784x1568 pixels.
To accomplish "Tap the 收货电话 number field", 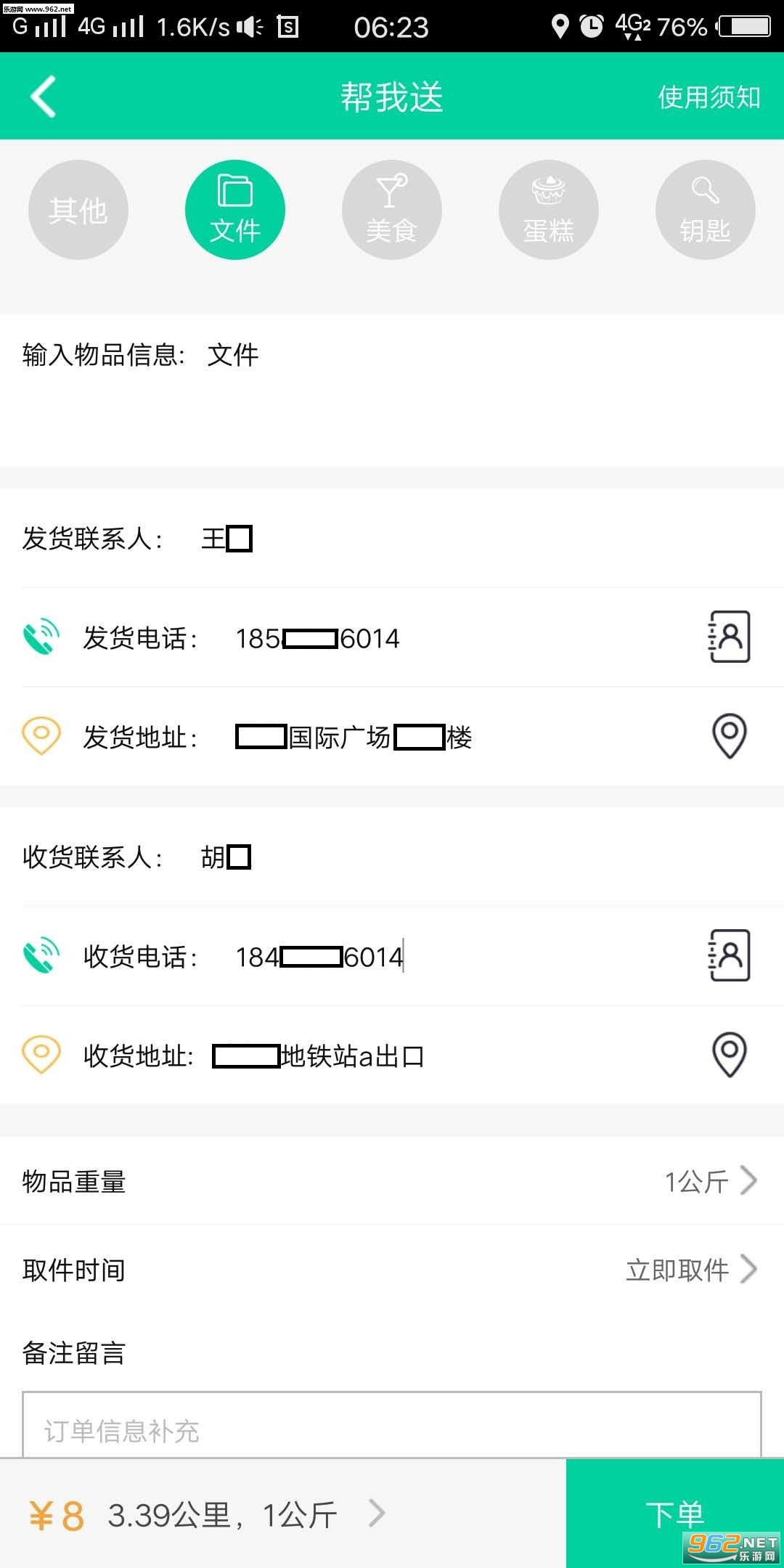I will tap(436, 957).
